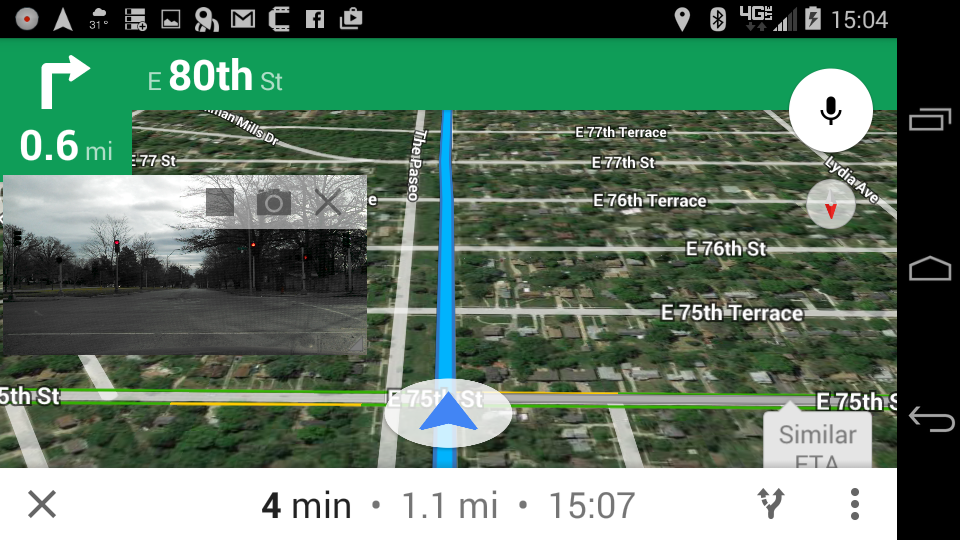Tap the square record button in the overlay
This screenshot has height=540, width=960.
click(220, 203)
